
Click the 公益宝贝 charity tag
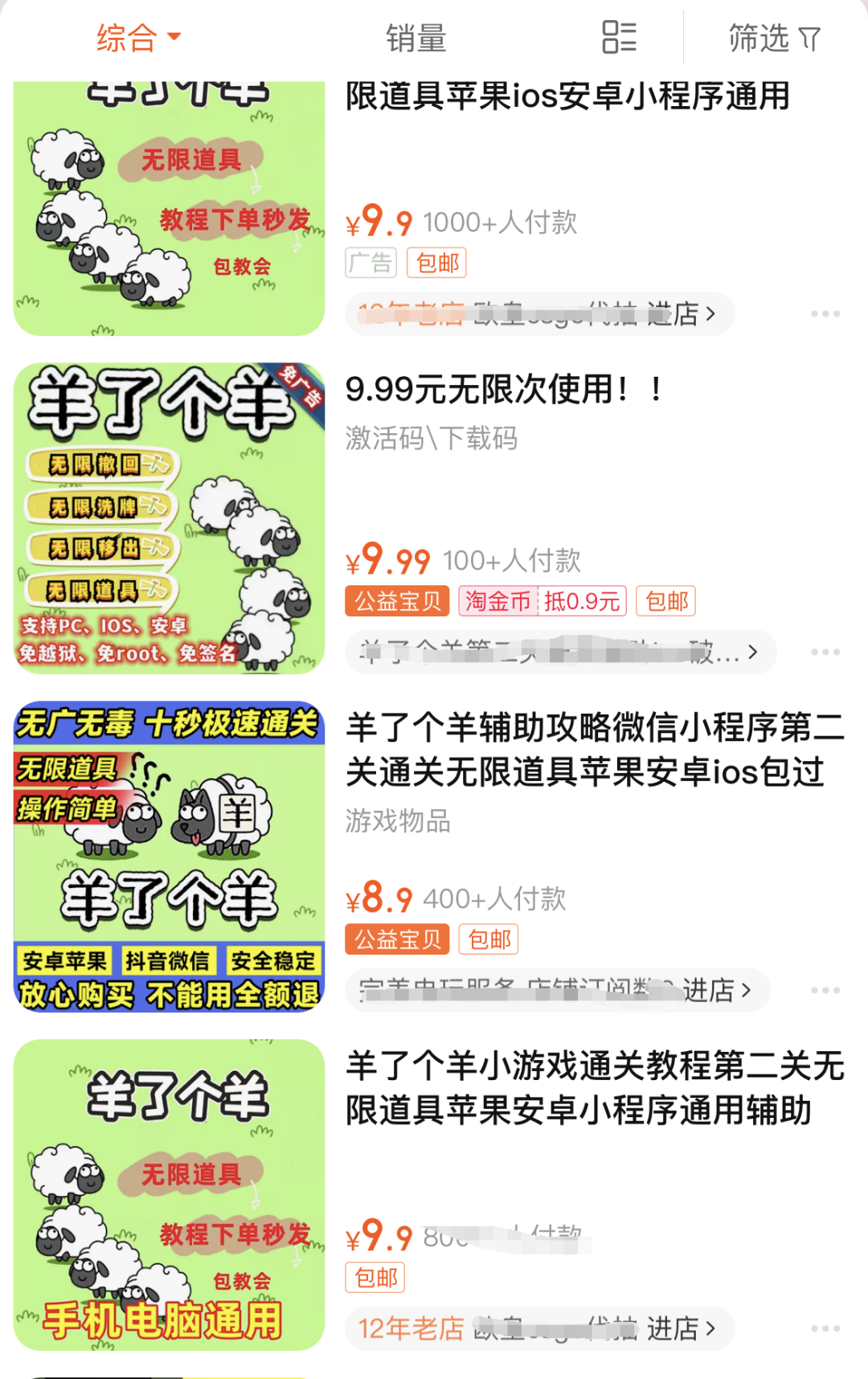pyautogui.click(x=397, y=600)
